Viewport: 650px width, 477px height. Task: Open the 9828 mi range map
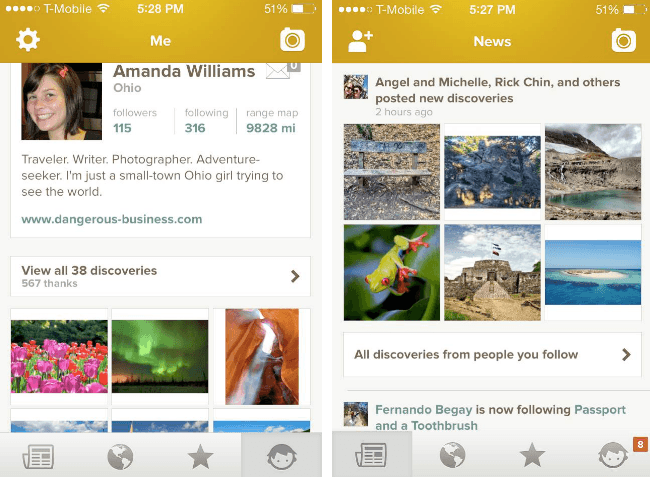click(268, 127)
